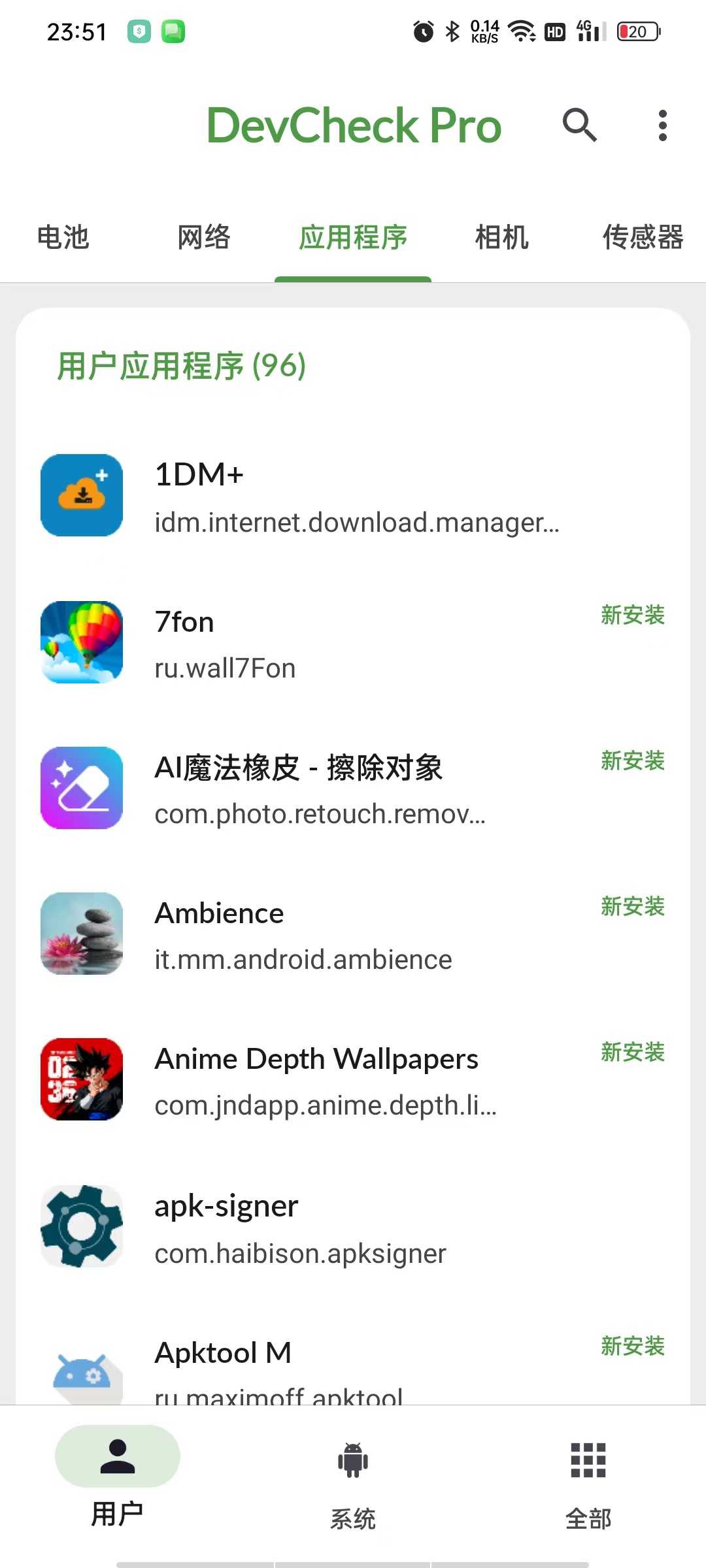Select the 用户 bottom navigation item

[118, 1477]
